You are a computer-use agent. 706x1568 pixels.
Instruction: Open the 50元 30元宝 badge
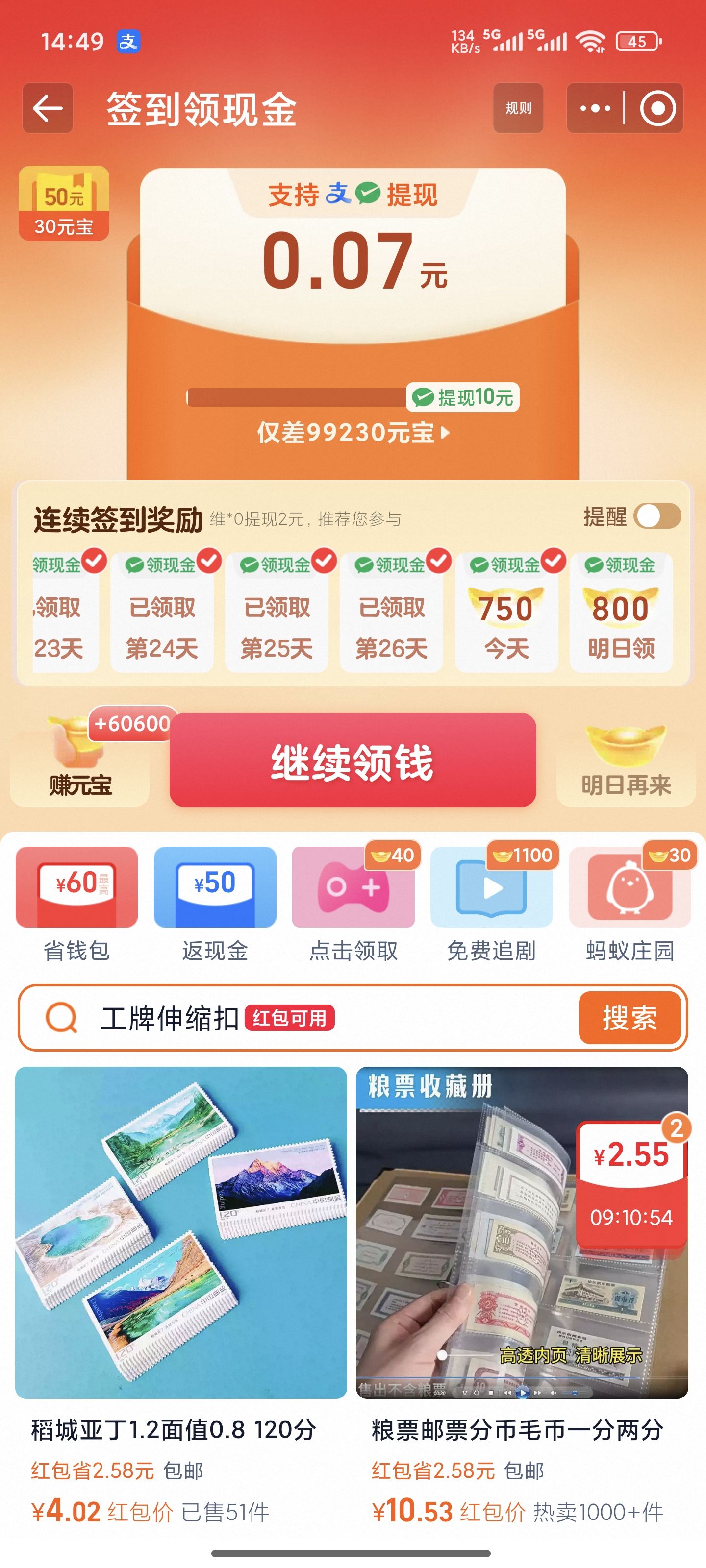coord(64,203)
